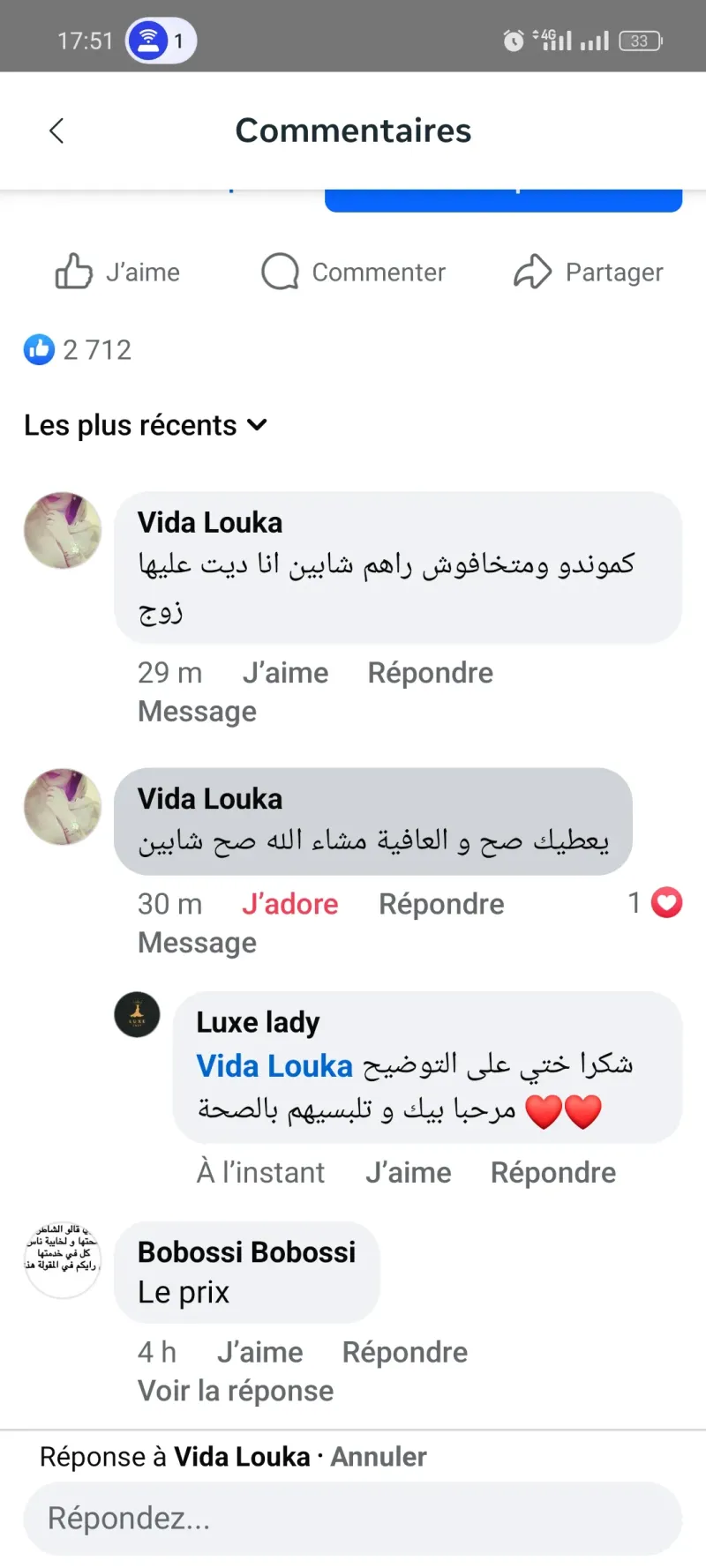Reply to Vida Louka's 29 m comment
The image size is (706, 1568).
[x=431, y=673]
